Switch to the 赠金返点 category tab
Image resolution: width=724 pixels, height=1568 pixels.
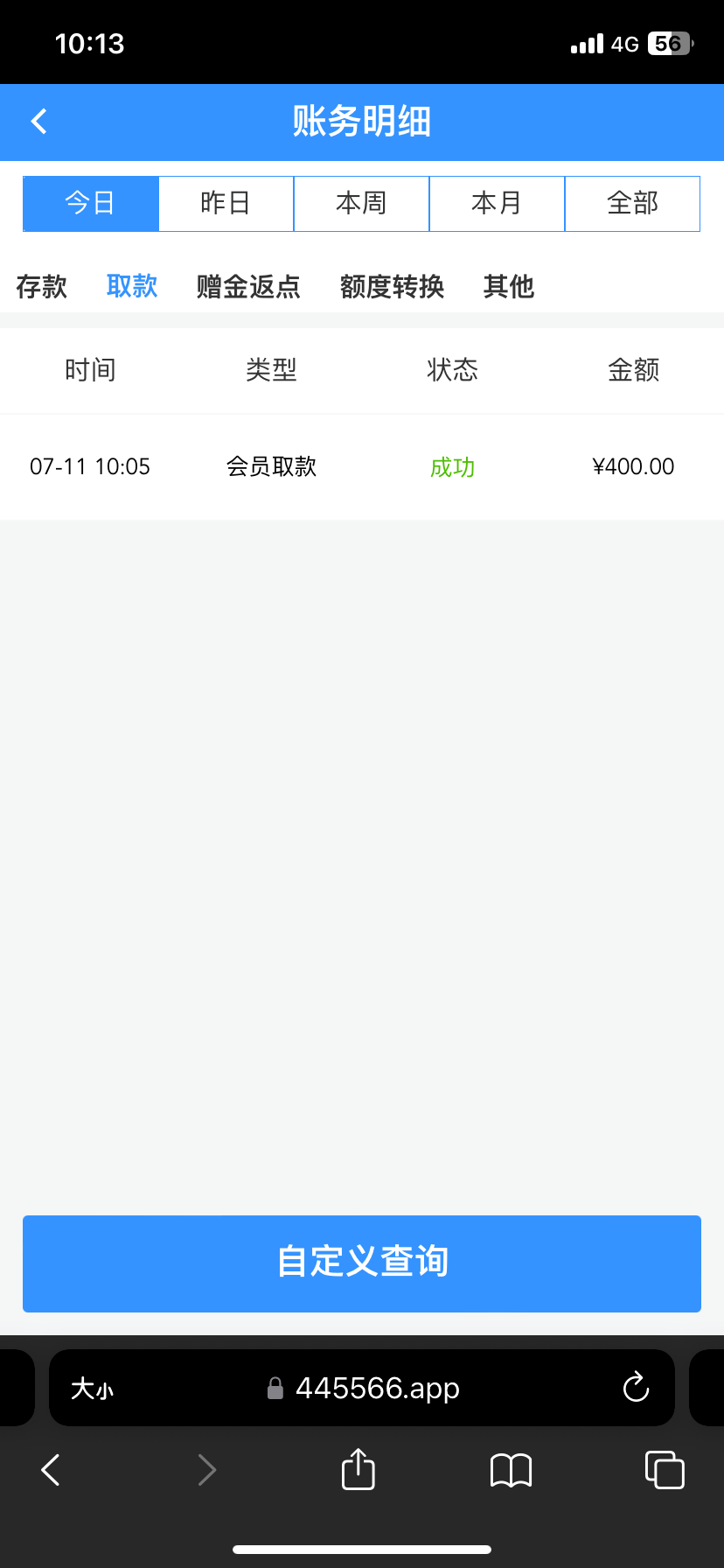coord(247,286)
